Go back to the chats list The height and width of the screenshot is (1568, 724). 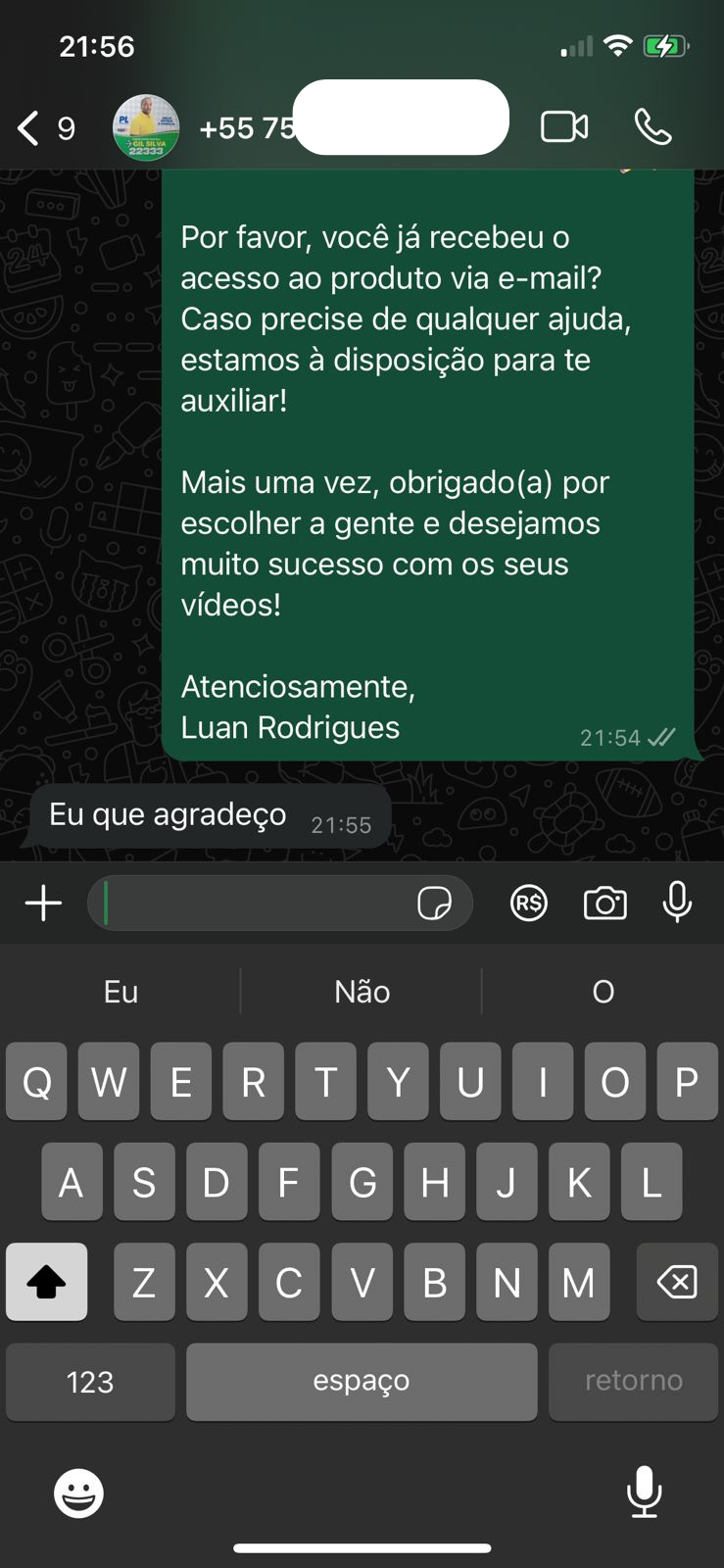point(29,127)
